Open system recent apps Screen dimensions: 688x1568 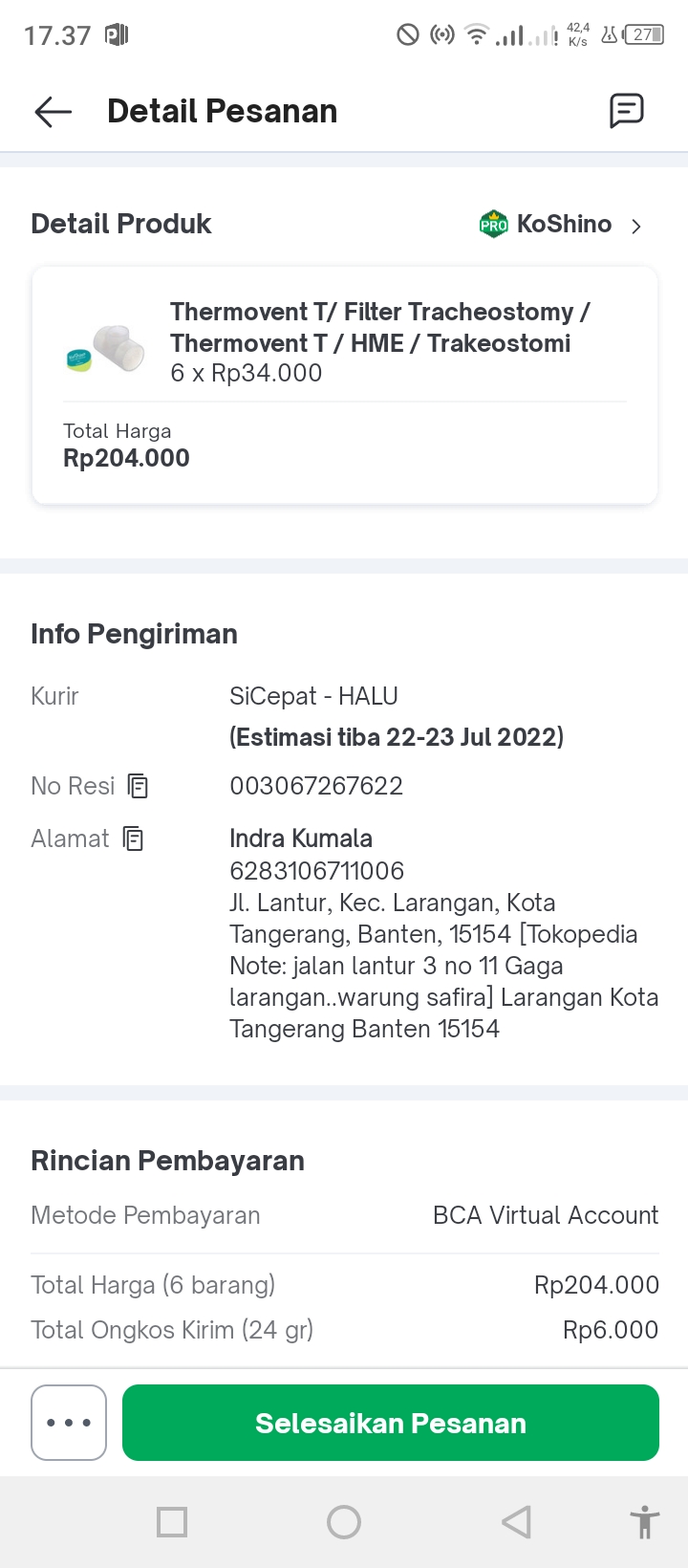click(172, 1521)
